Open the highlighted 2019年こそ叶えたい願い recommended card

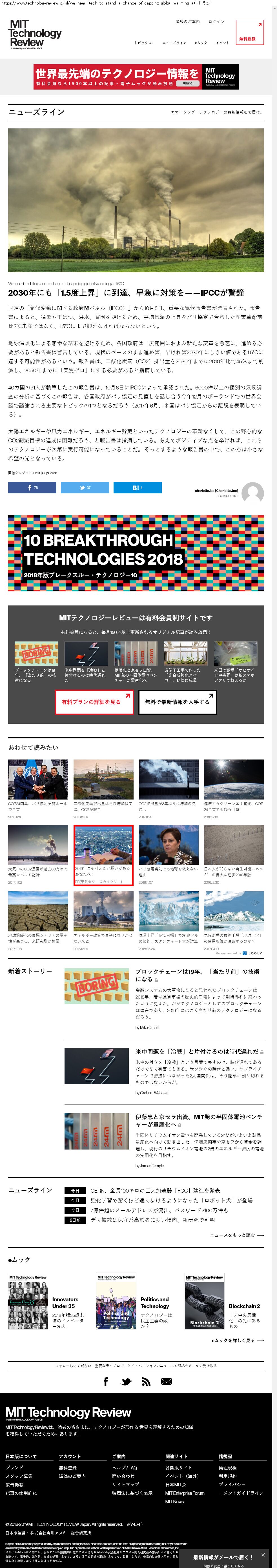(103, 855)
